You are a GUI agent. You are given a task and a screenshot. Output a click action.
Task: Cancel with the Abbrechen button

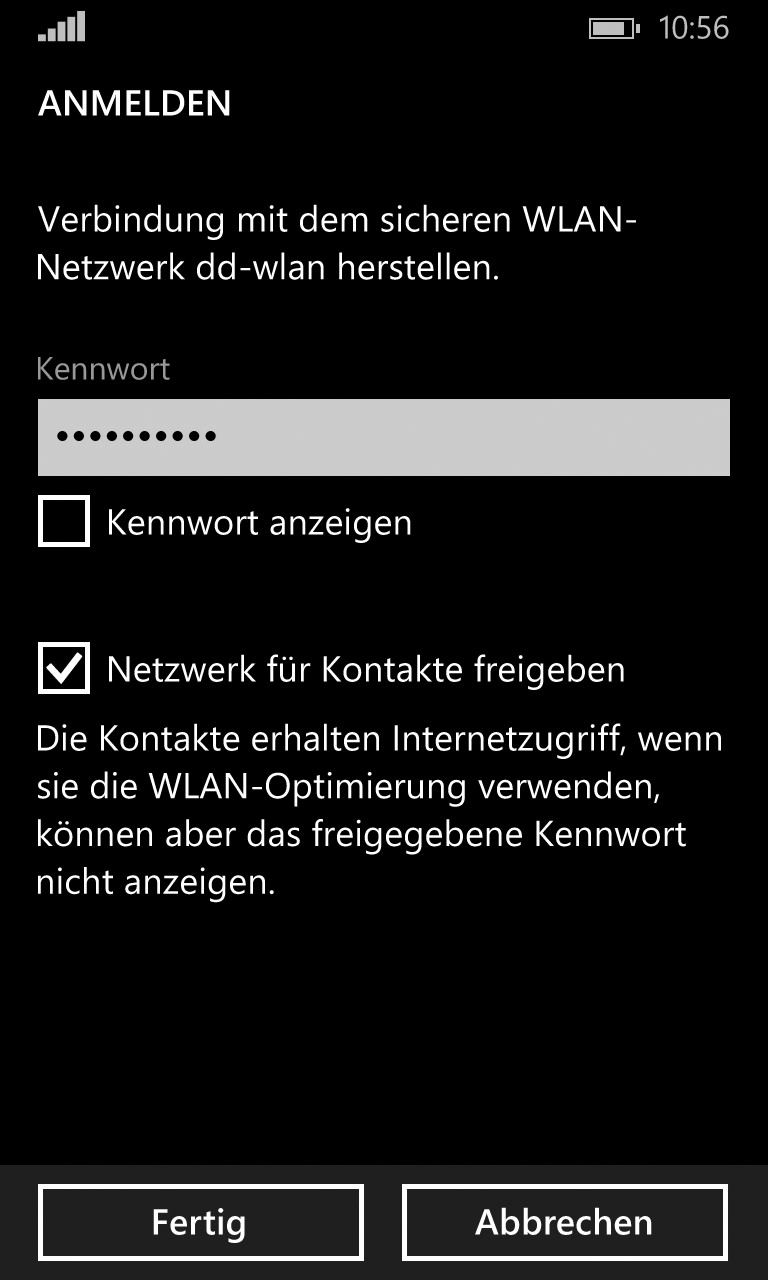point(564,1221)
